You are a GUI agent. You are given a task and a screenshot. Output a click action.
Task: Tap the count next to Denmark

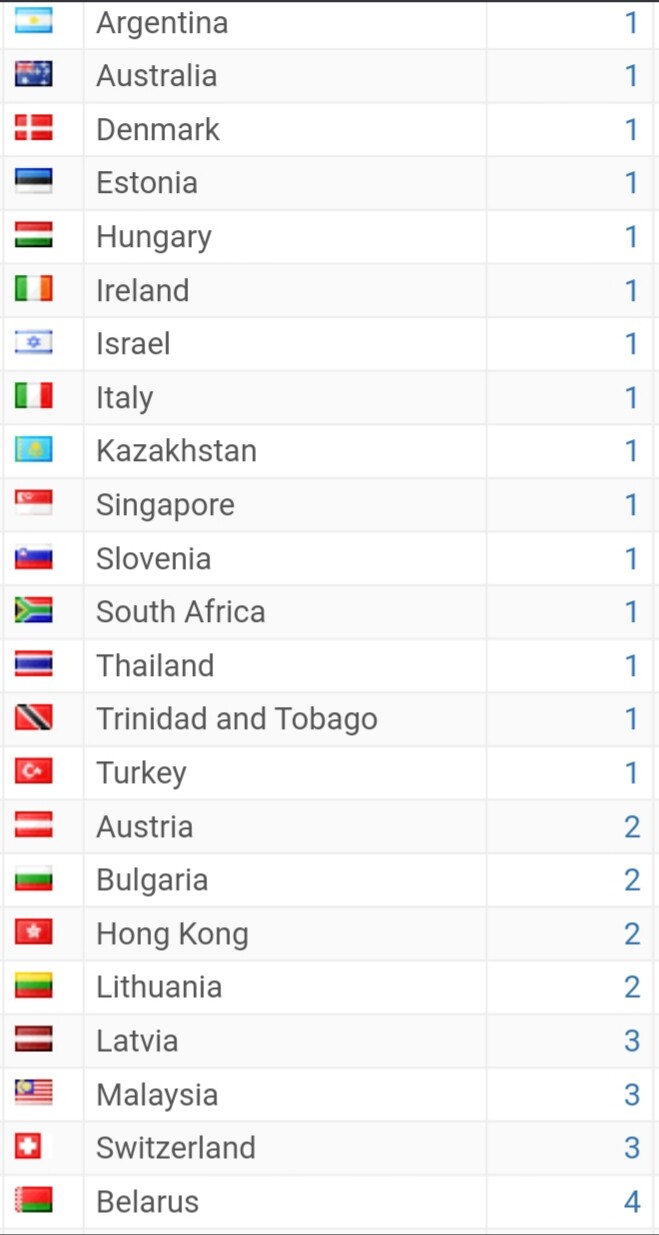coord(631,130)
